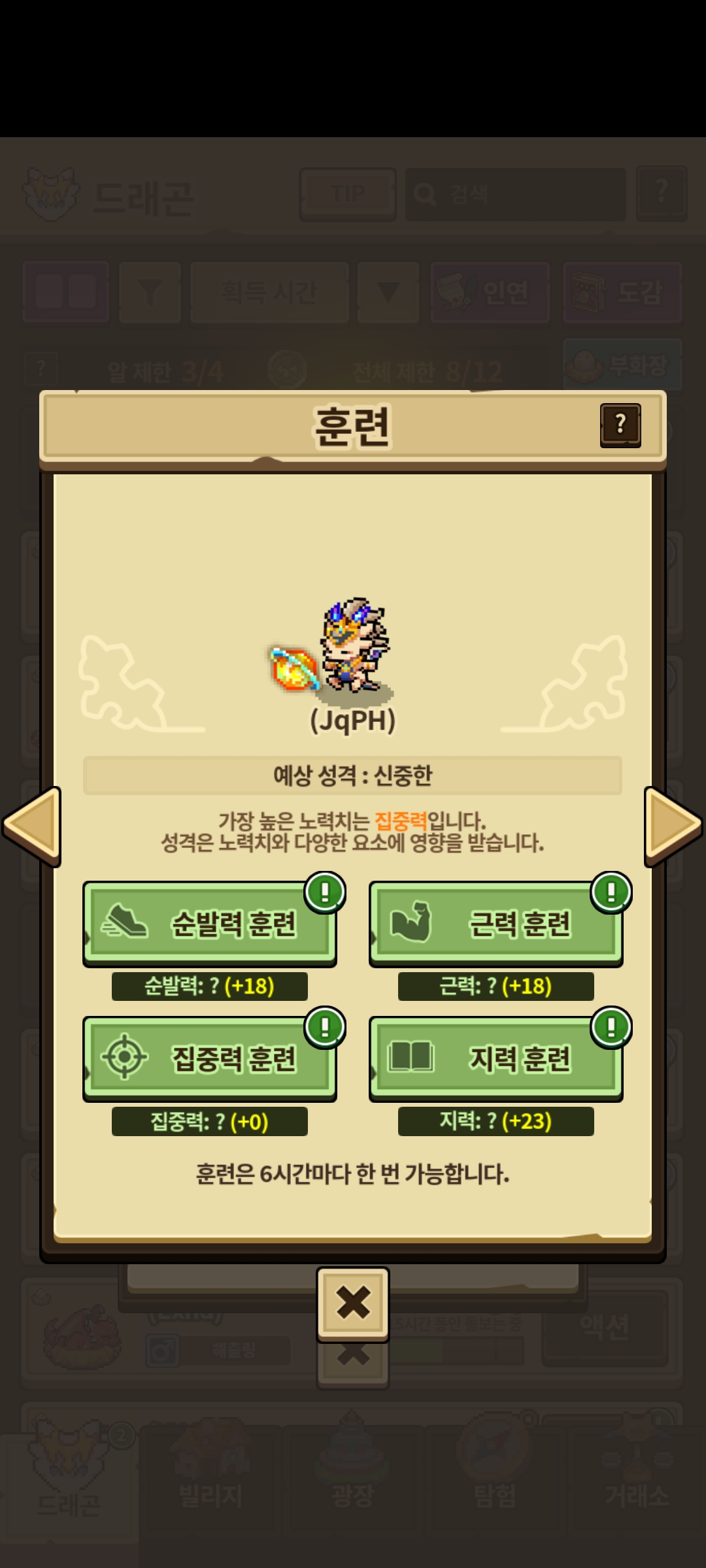Start 순발력 훈련 (agility training)
Viewport: 706px width, 1568px height.
pos(209,923)
